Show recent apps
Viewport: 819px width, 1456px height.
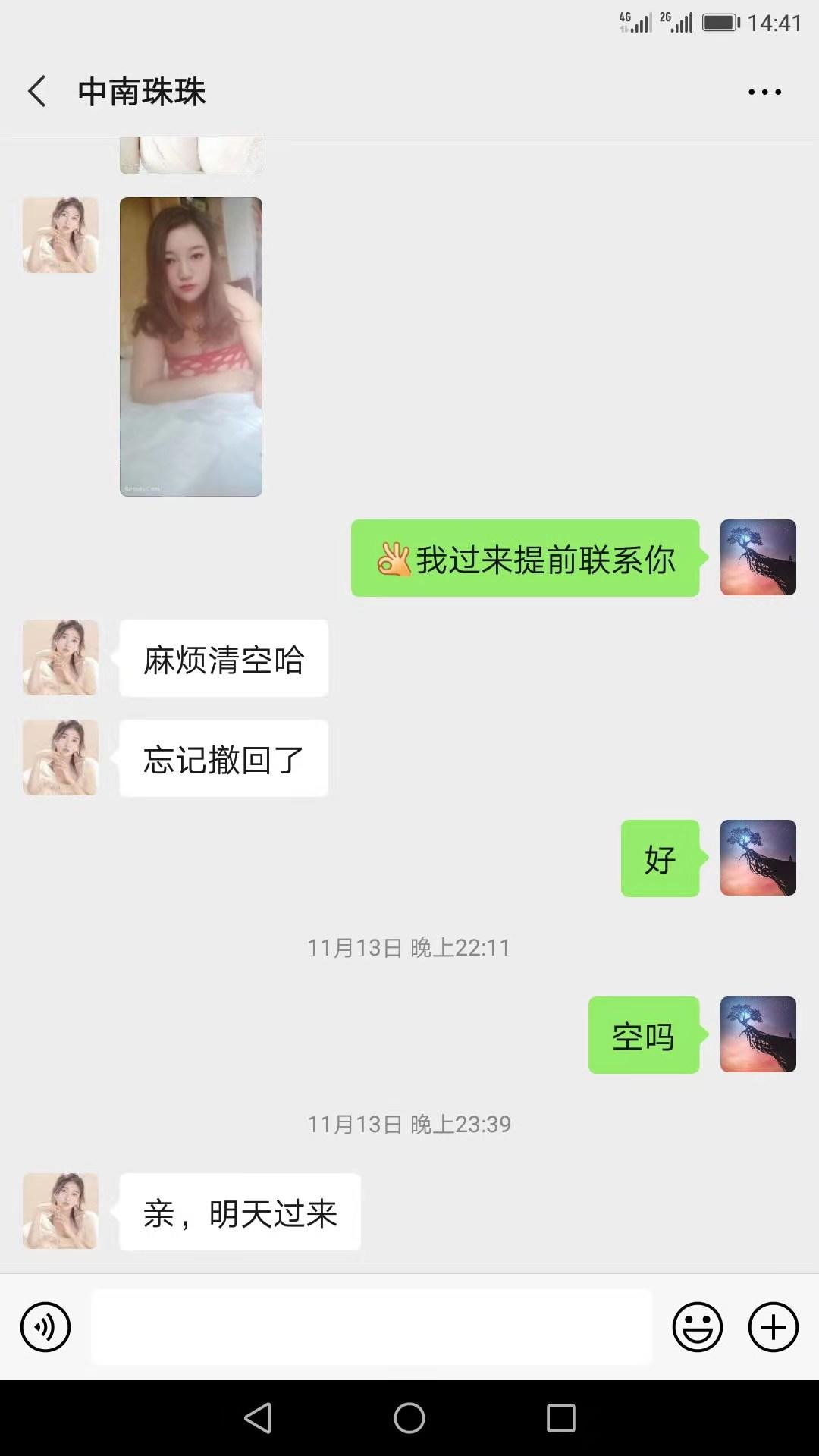click(561, 1417)
